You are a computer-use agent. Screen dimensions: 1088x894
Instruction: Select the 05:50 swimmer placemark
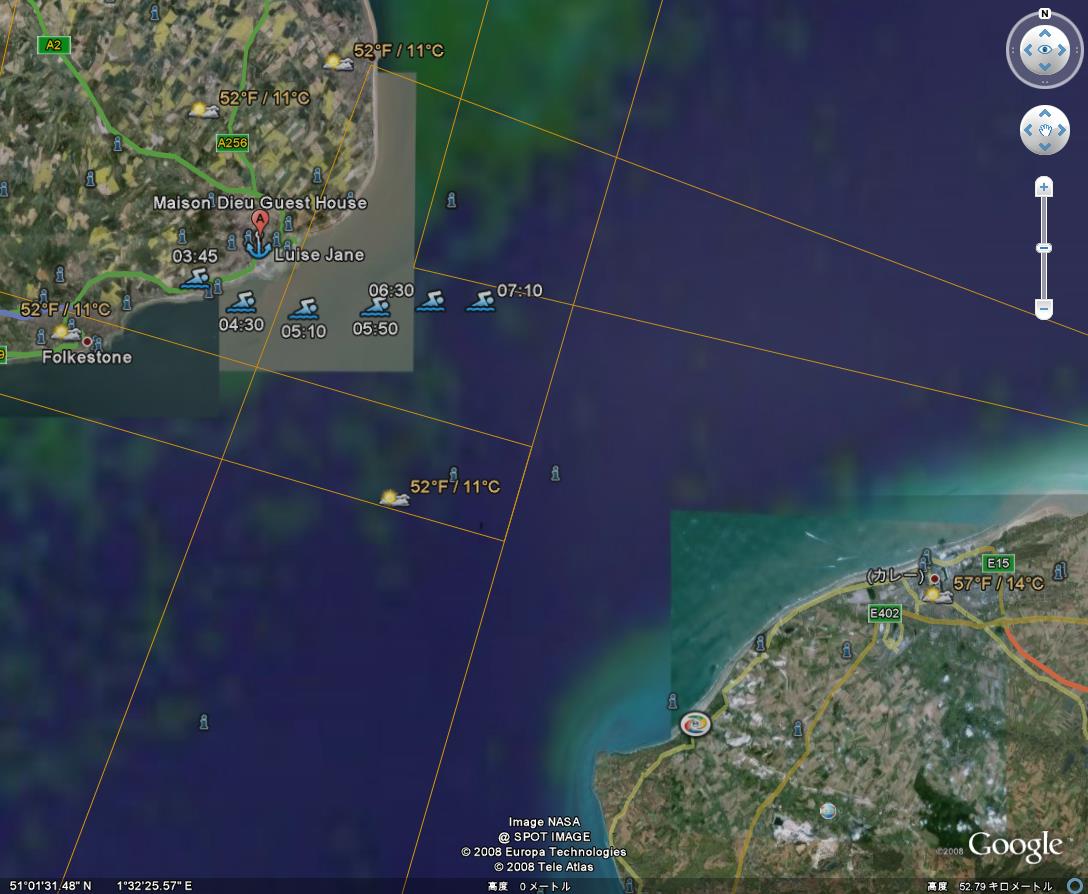click(374, 306)
